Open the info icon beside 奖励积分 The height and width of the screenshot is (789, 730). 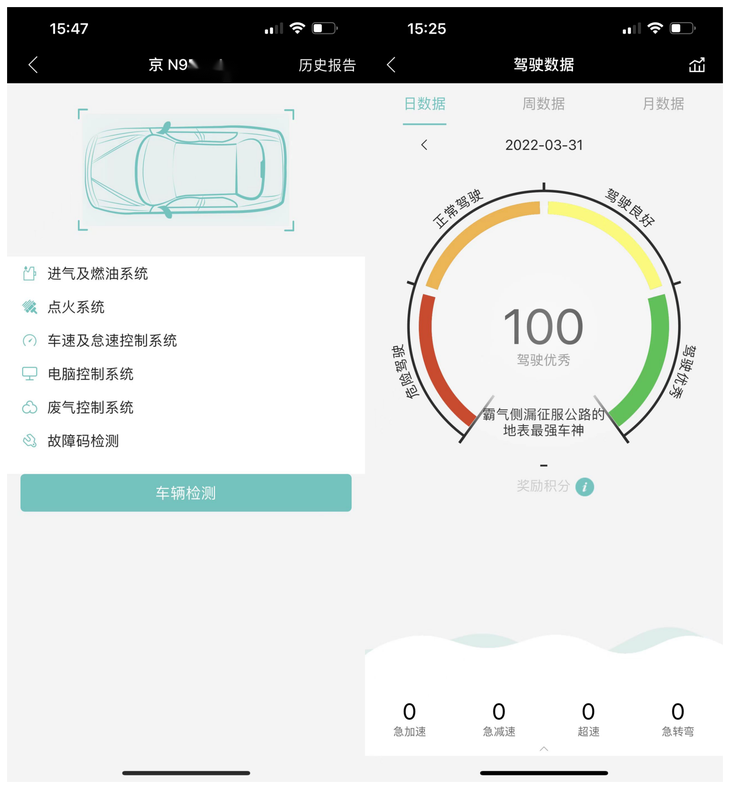point(586,486)
